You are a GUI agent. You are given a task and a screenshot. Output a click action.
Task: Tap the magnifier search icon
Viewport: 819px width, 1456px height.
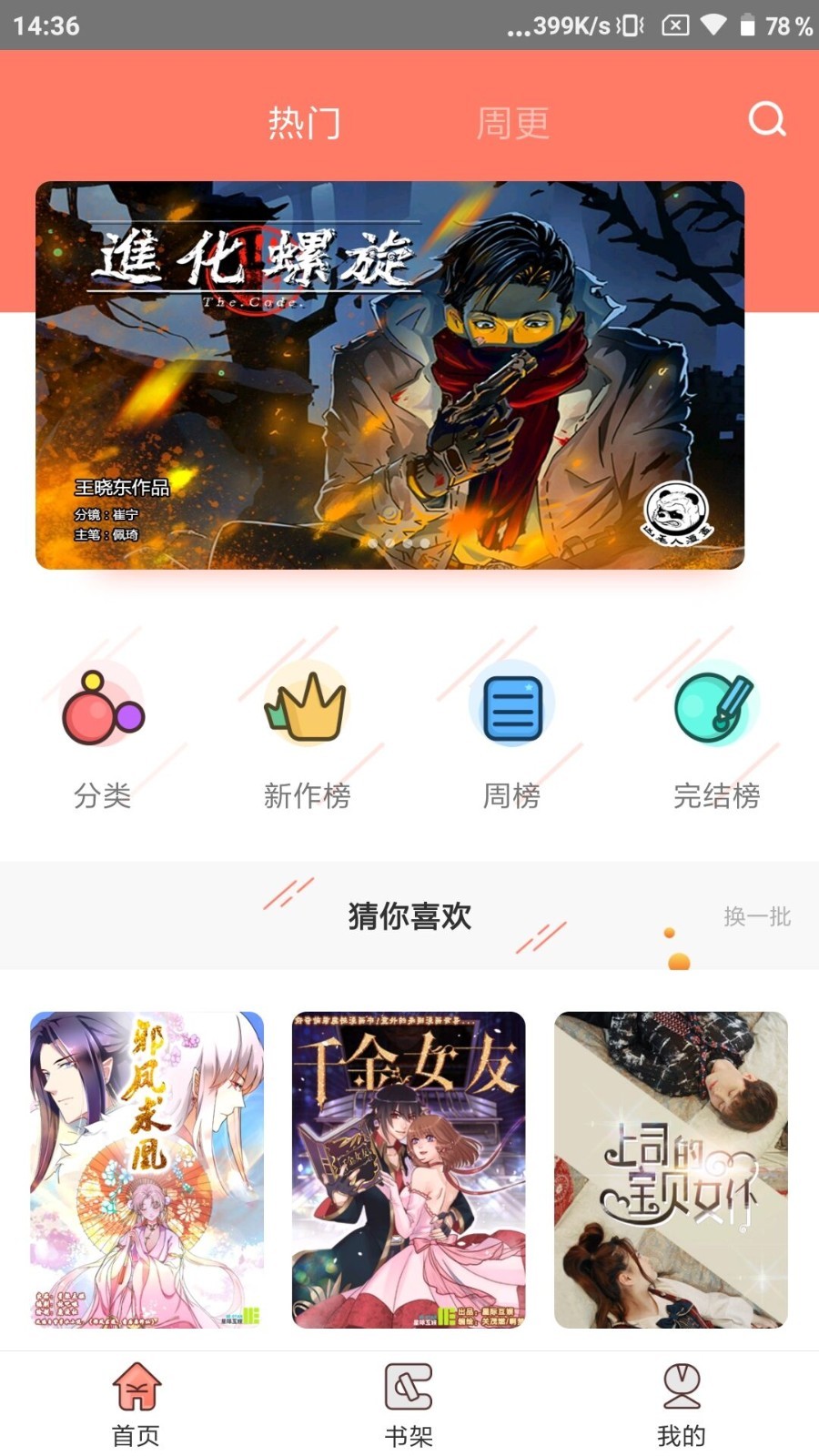(767, 119)
